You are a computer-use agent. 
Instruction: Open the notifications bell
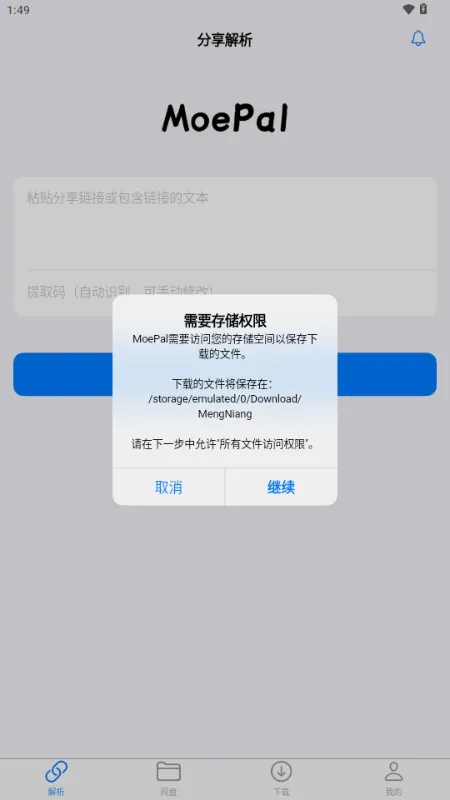point(418,39)
